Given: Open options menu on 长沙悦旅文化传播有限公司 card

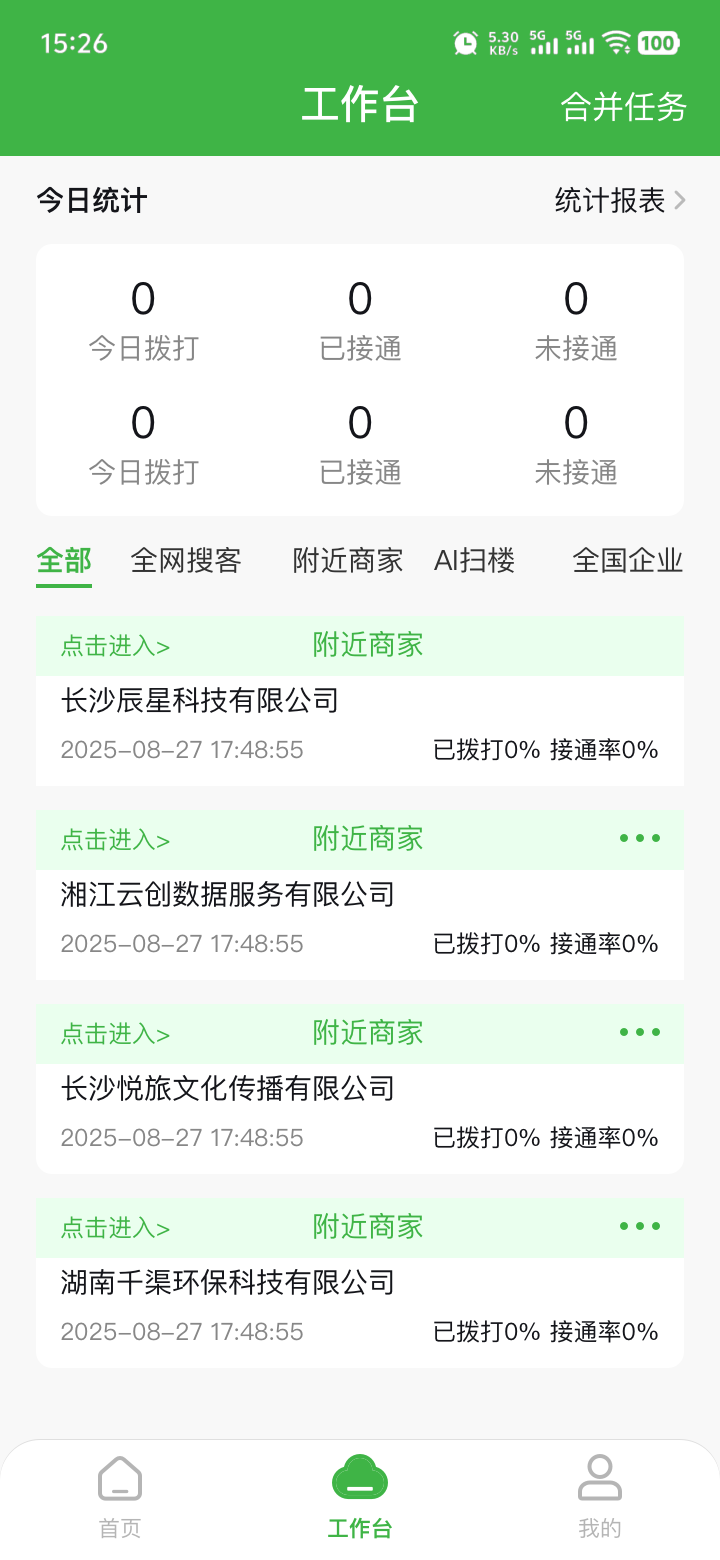Looking at the screenshot, I should tap(639, 1033).
